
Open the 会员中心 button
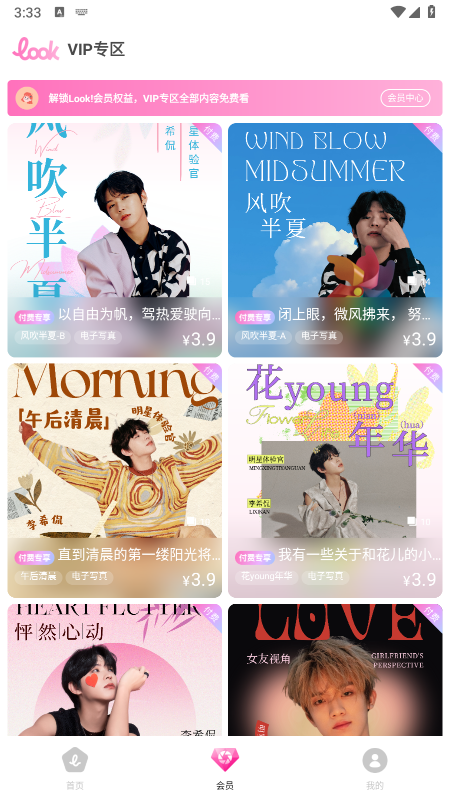(405, 98)
